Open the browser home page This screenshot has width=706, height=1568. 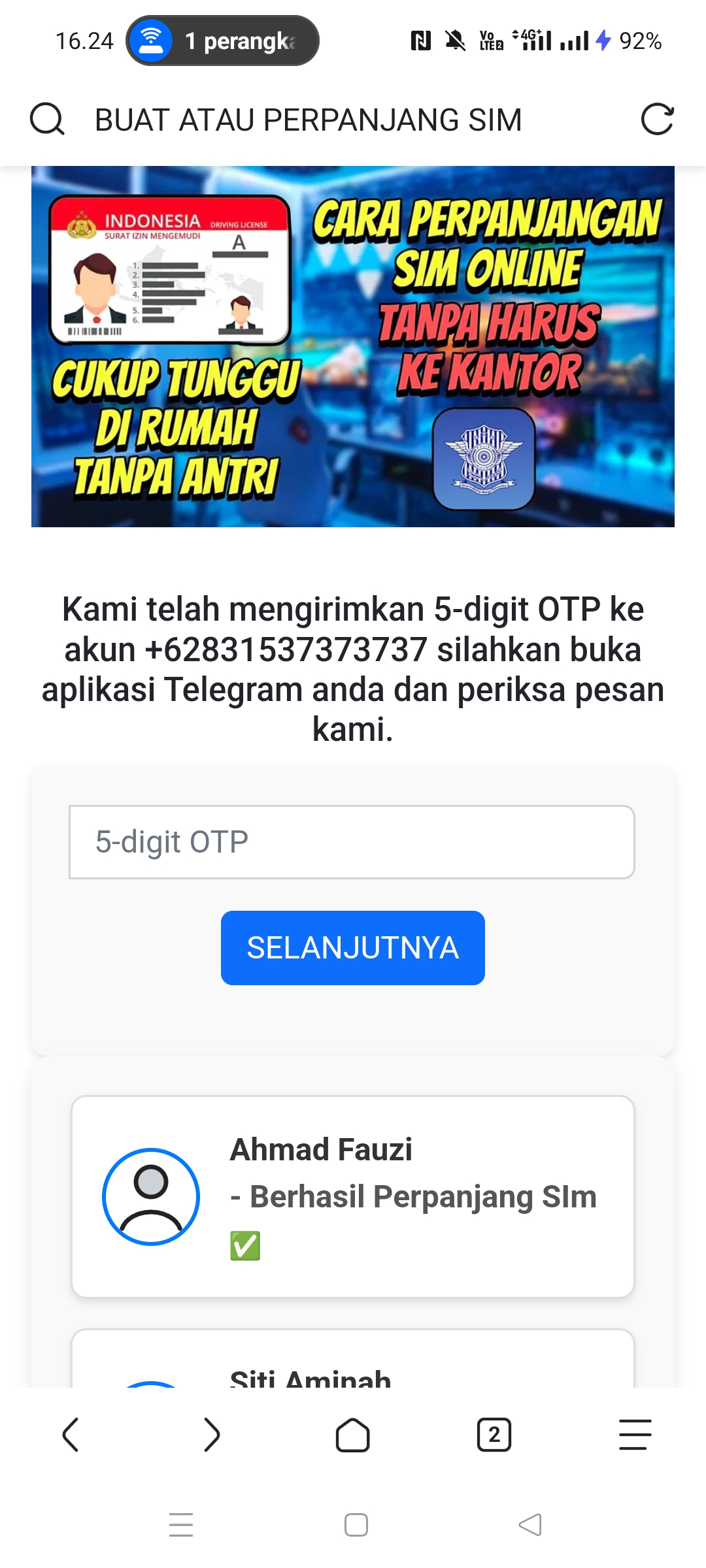click(353, 1435)
